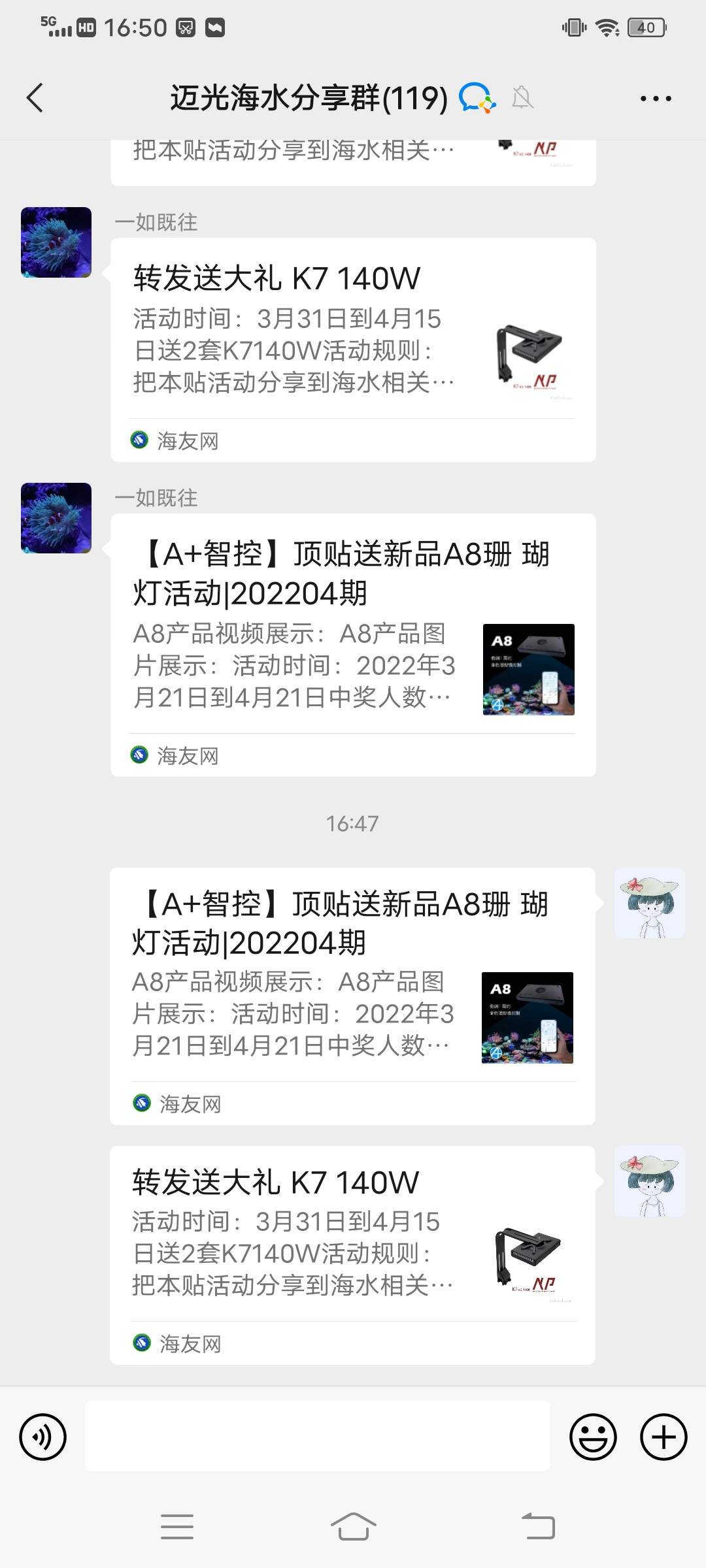Show recent apps via the system menu key
Screen dimensions: 706x1568
[x=177, y=1527]
